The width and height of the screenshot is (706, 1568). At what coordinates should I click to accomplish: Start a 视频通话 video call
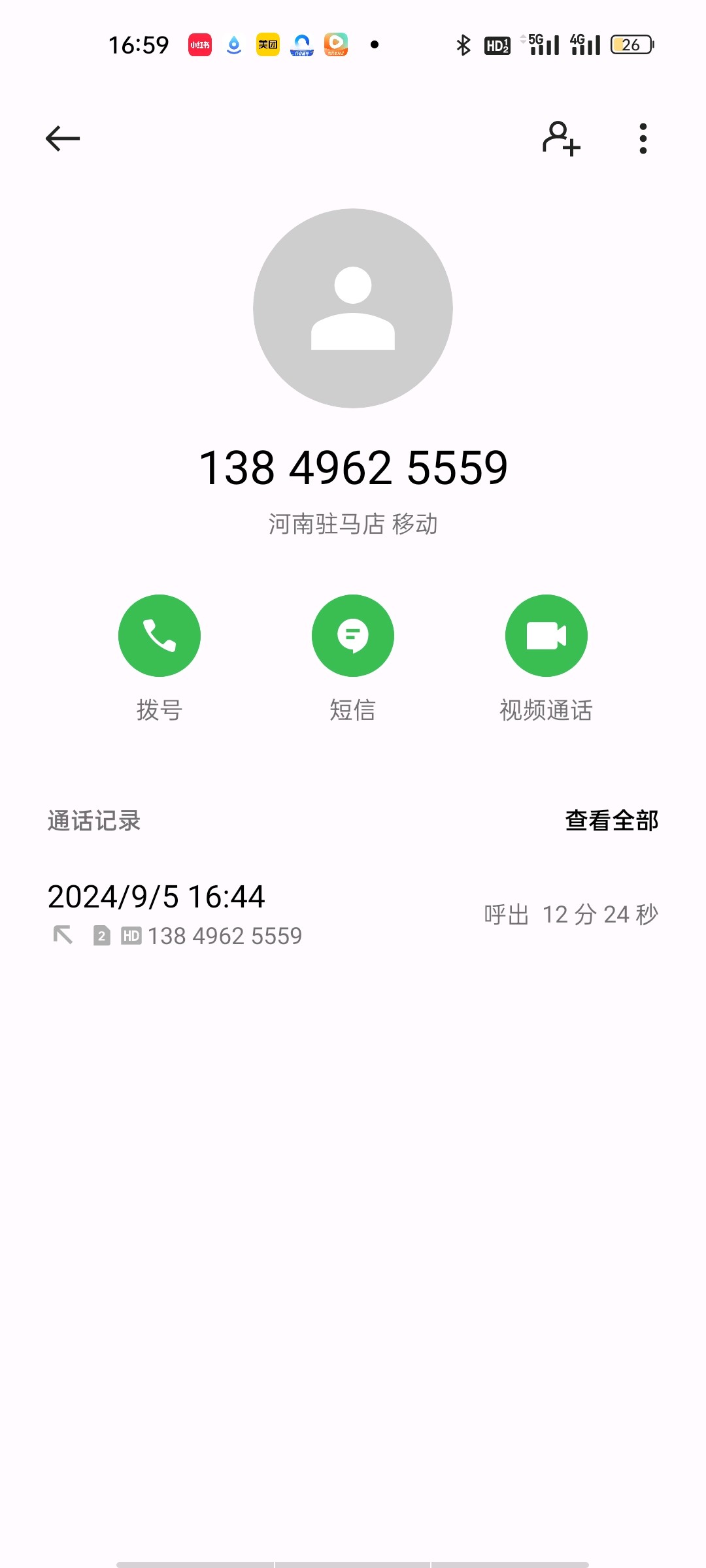(546, 636)
